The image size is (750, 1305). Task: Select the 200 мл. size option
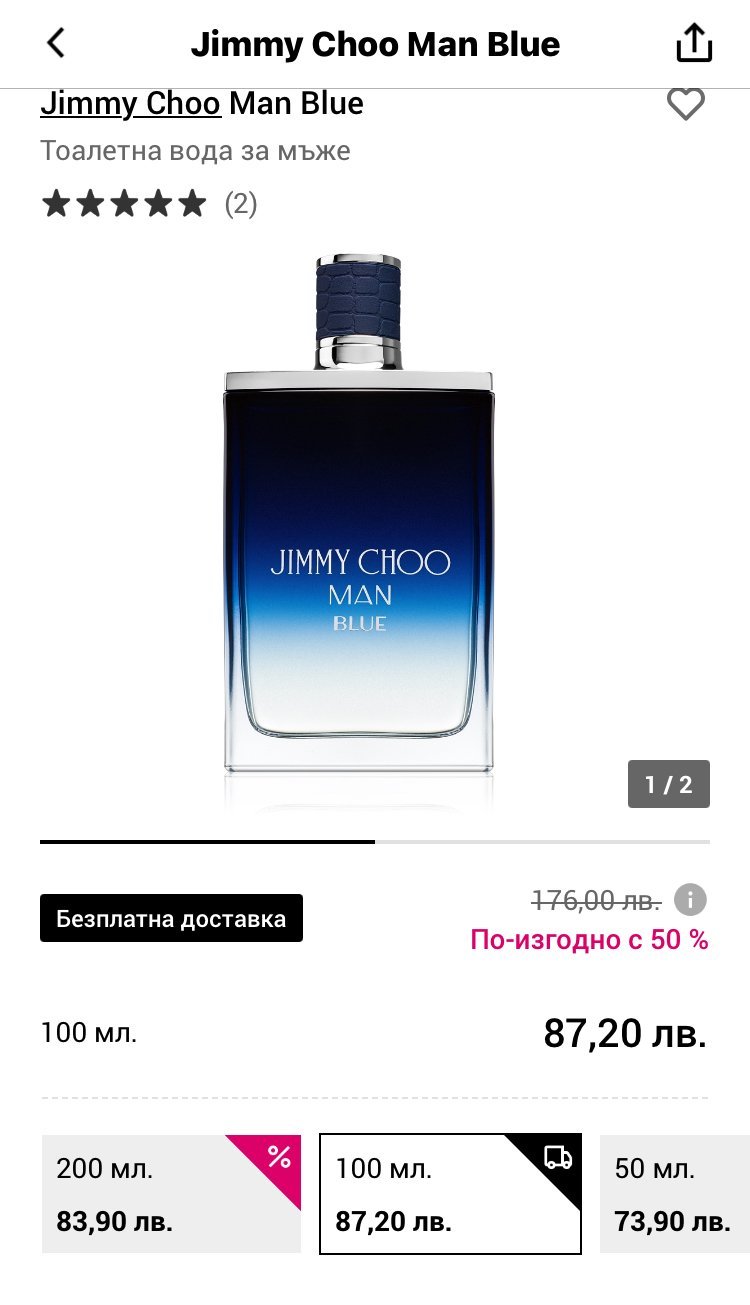pyautogui.click(x=171, y=1193)
